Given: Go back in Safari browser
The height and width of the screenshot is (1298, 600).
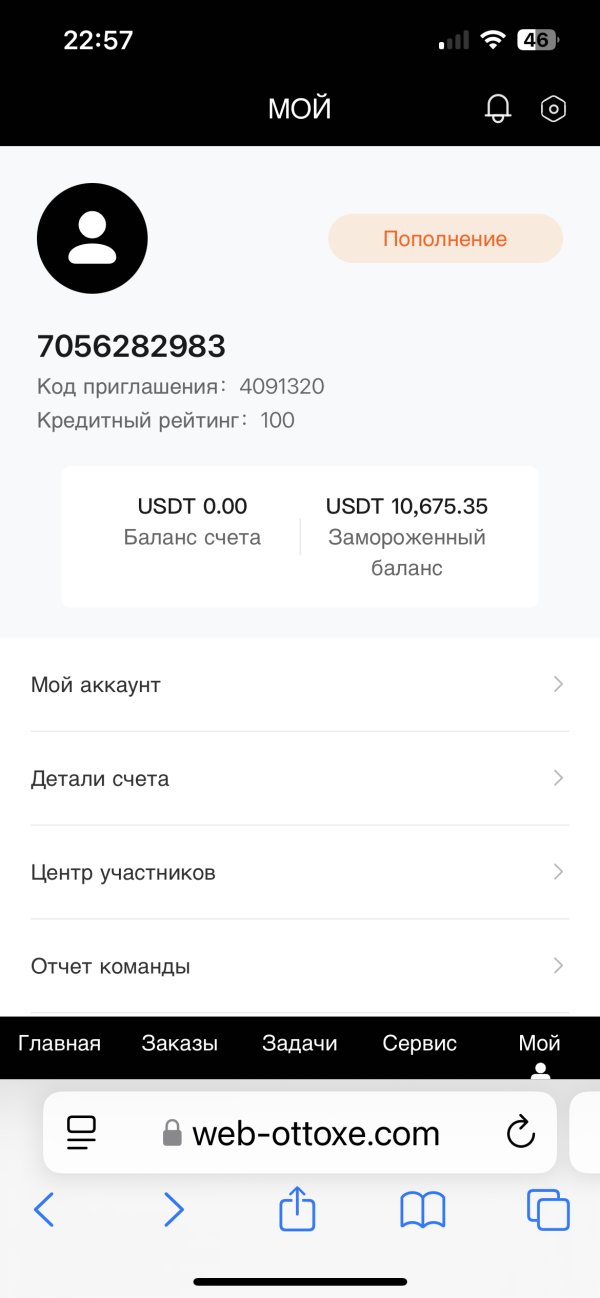Looking at the screenshot, I should (44, 1210).
